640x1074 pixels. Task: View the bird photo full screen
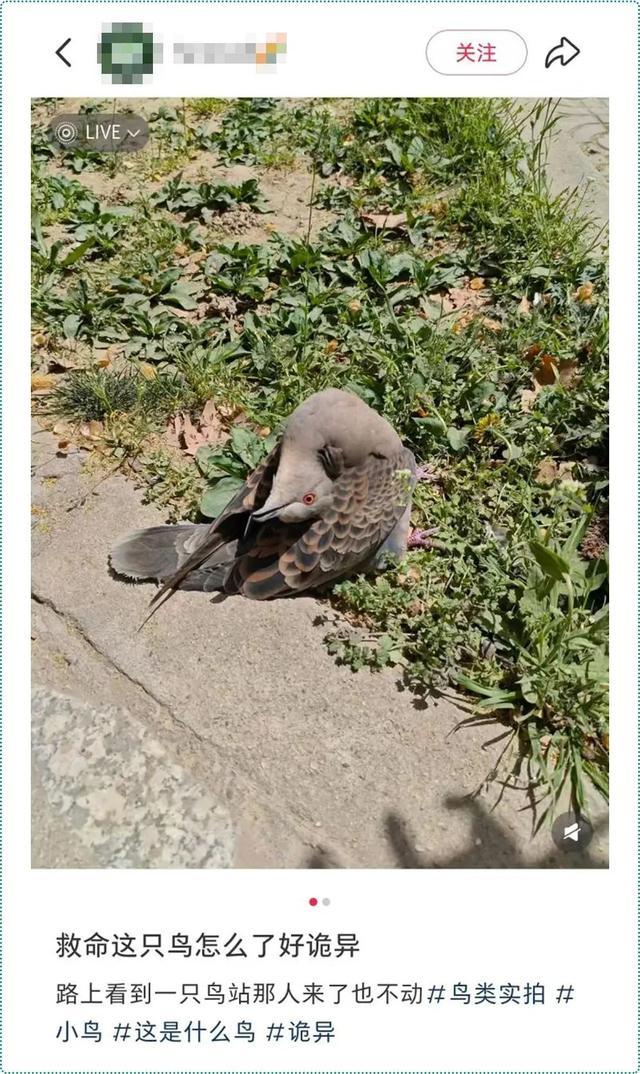[320, 480]
